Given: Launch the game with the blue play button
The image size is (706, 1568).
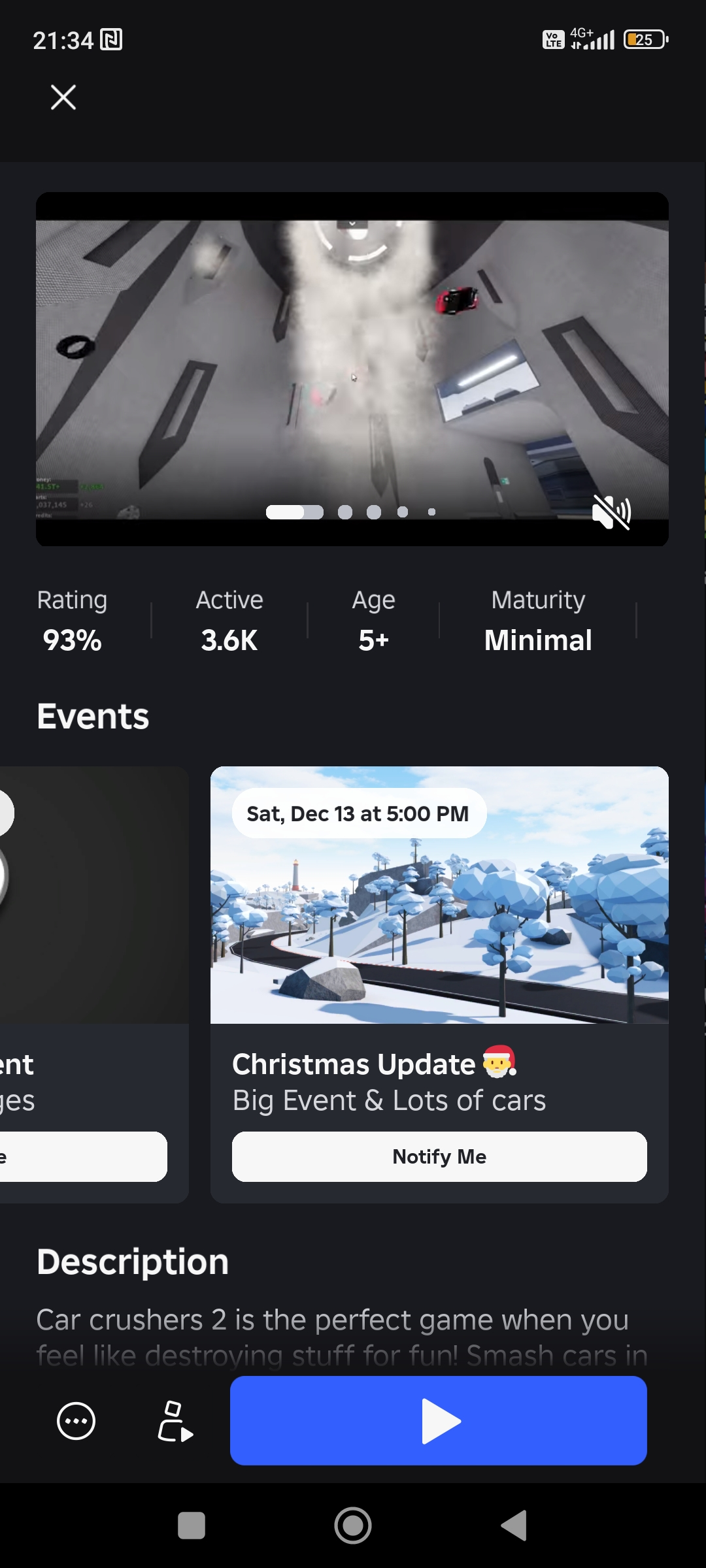Looking at the screenshot, I should click(x=438, y=1421).
